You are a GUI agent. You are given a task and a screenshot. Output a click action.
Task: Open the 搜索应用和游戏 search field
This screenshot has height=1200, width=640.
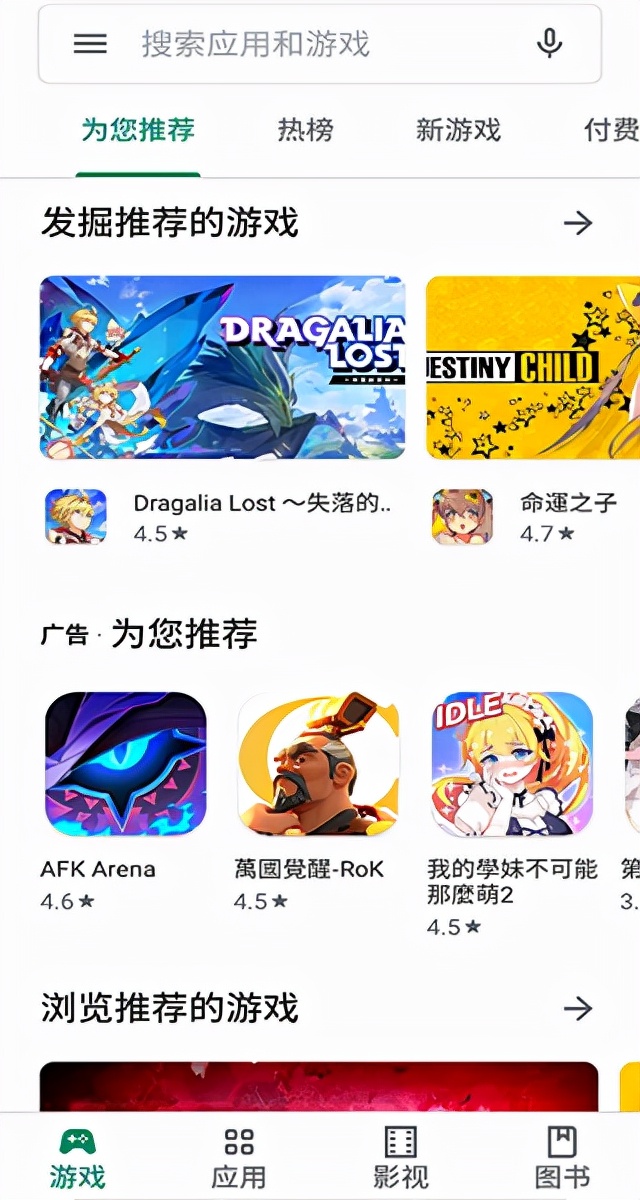320,44
